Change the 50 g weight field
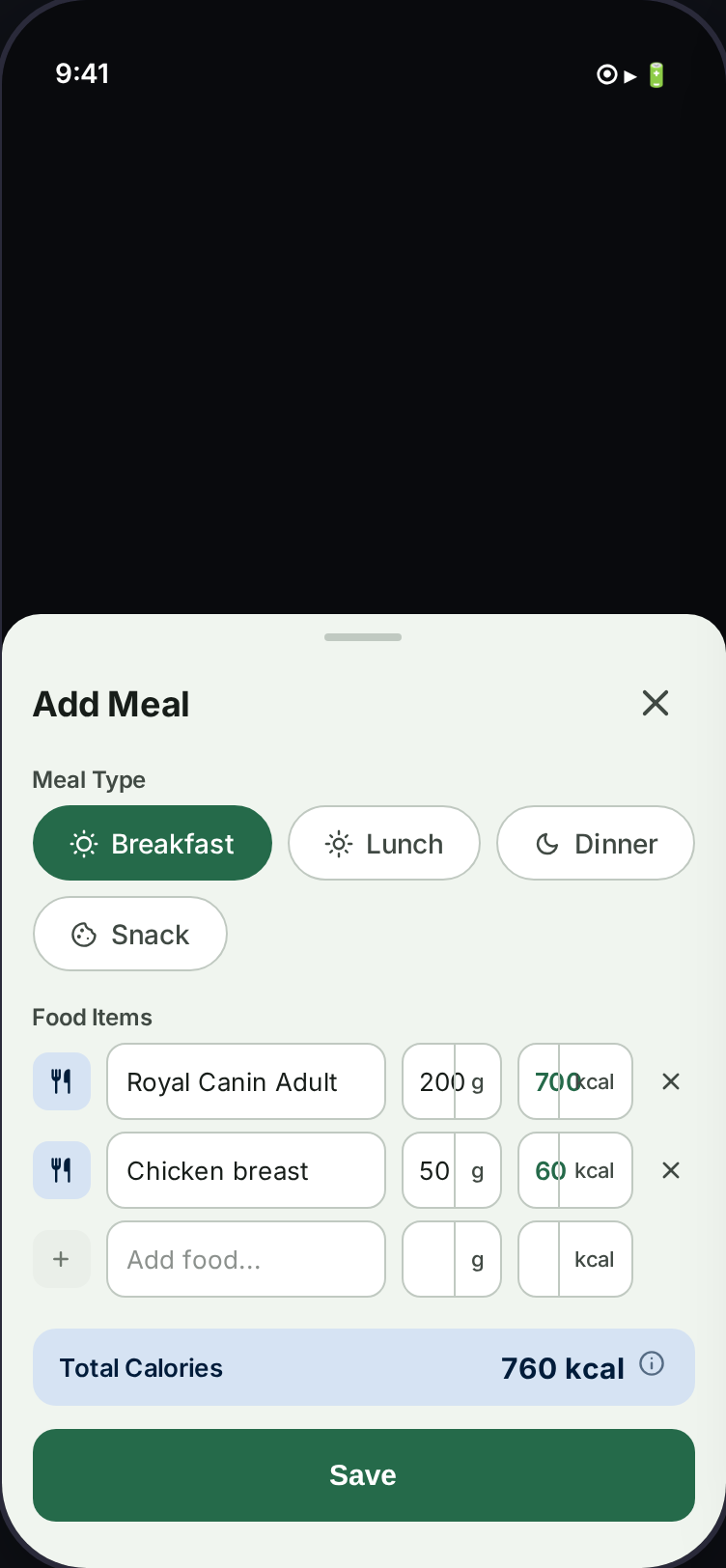Screen dimensions: 726x1568 tap(432, 1170)
